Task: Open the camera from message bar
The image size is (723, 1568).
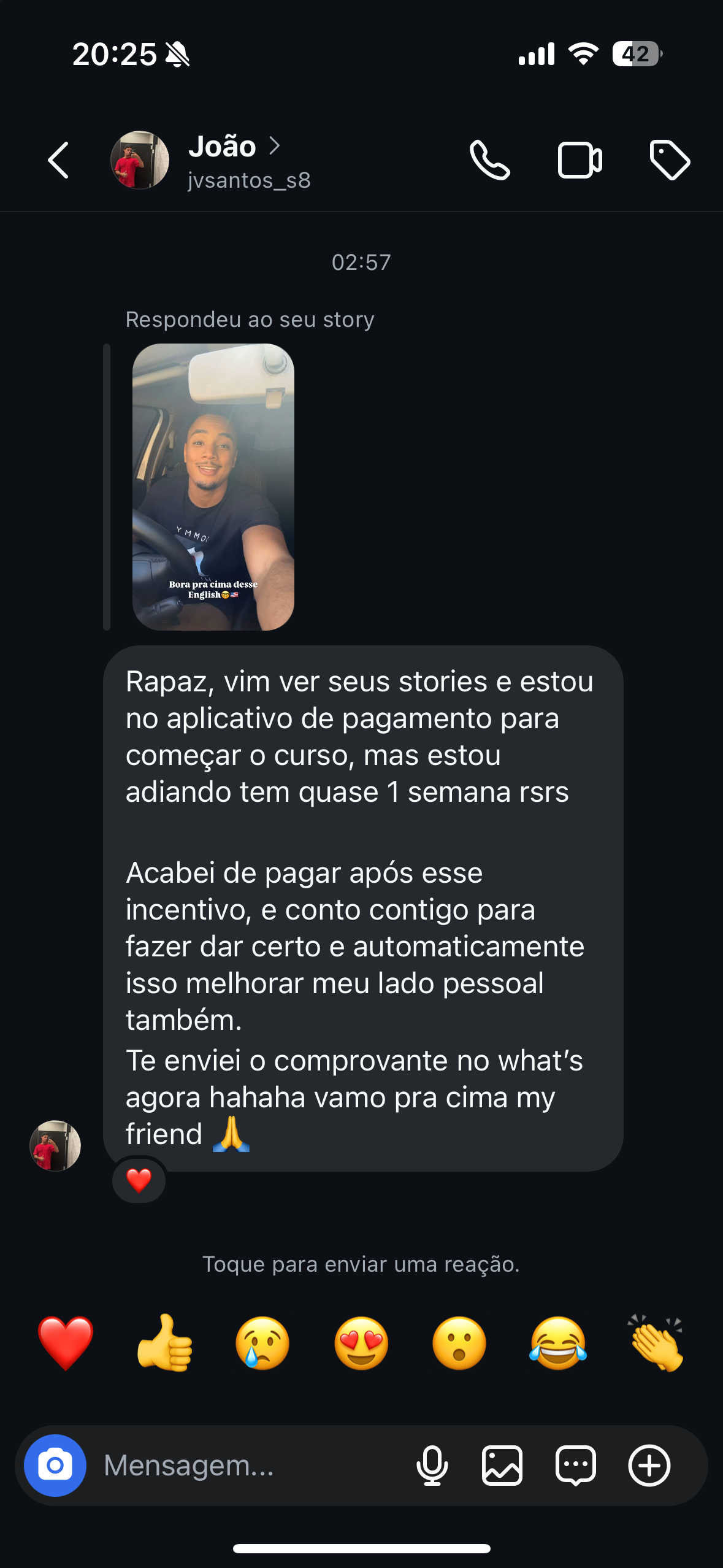Action: [55, 1466]
